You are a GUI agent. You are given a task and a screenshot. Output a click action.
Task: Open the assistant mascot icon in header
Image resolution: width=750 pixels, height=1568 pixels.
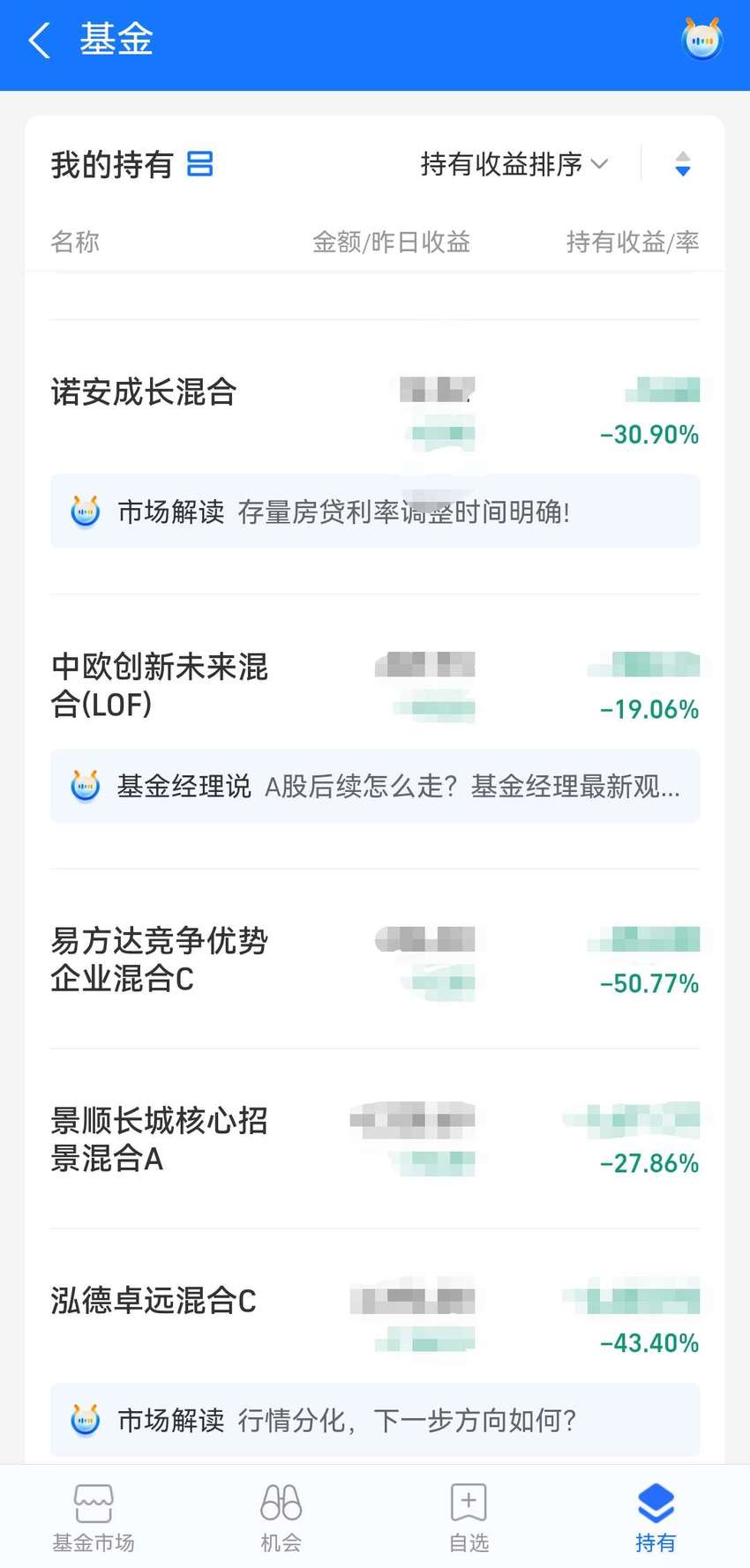click(x=702, y=40)
